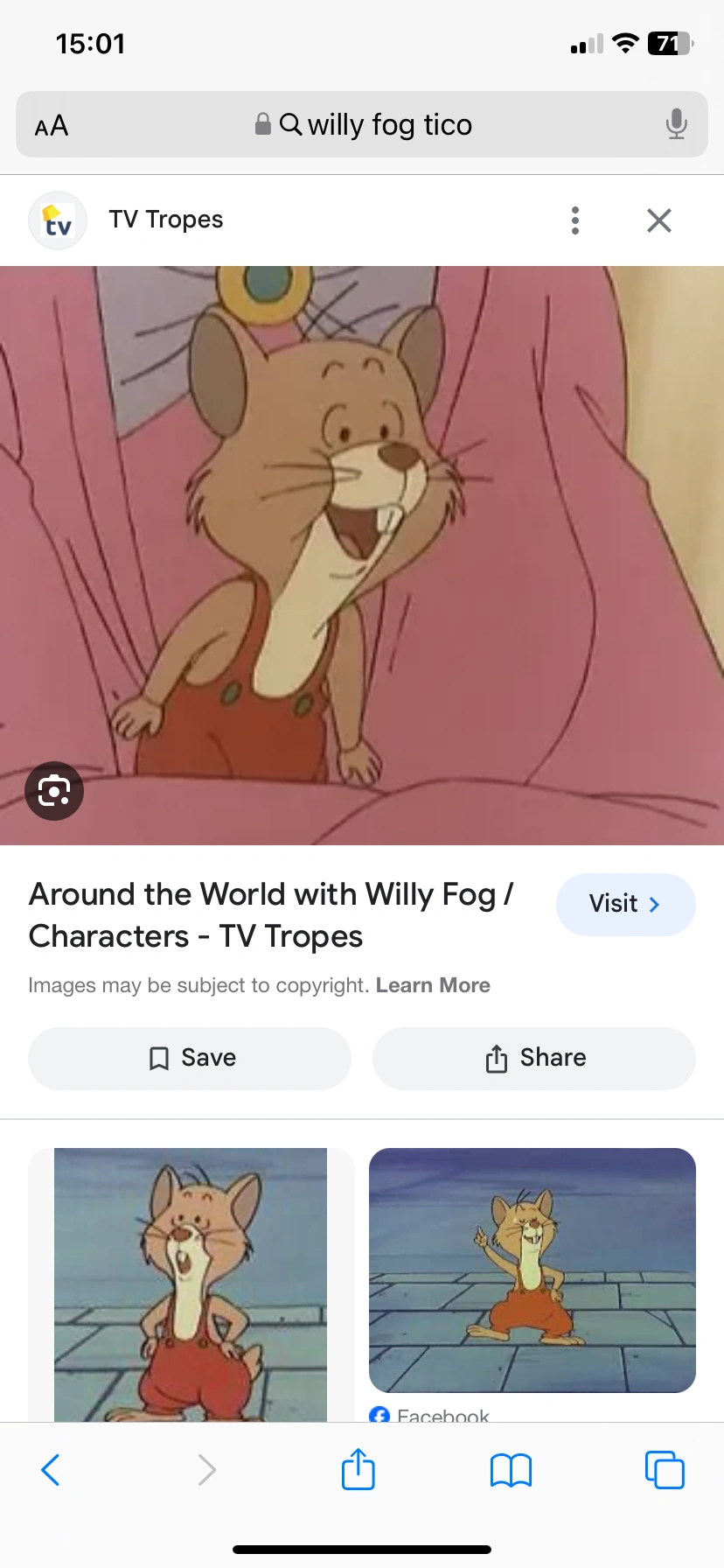724x1568 pixels.
Task: Open Safari bookmarks with the book icon
Action: click(x=511, y=1469)
